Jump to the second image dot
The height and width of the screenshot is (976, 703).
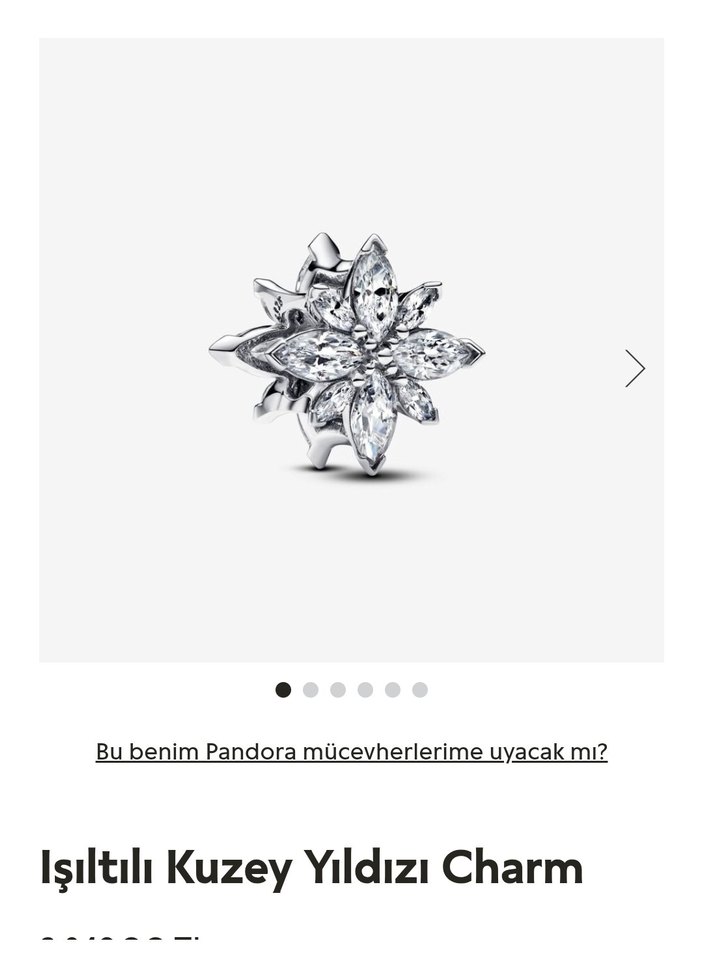pyautogui.click(x=311, y=690)
